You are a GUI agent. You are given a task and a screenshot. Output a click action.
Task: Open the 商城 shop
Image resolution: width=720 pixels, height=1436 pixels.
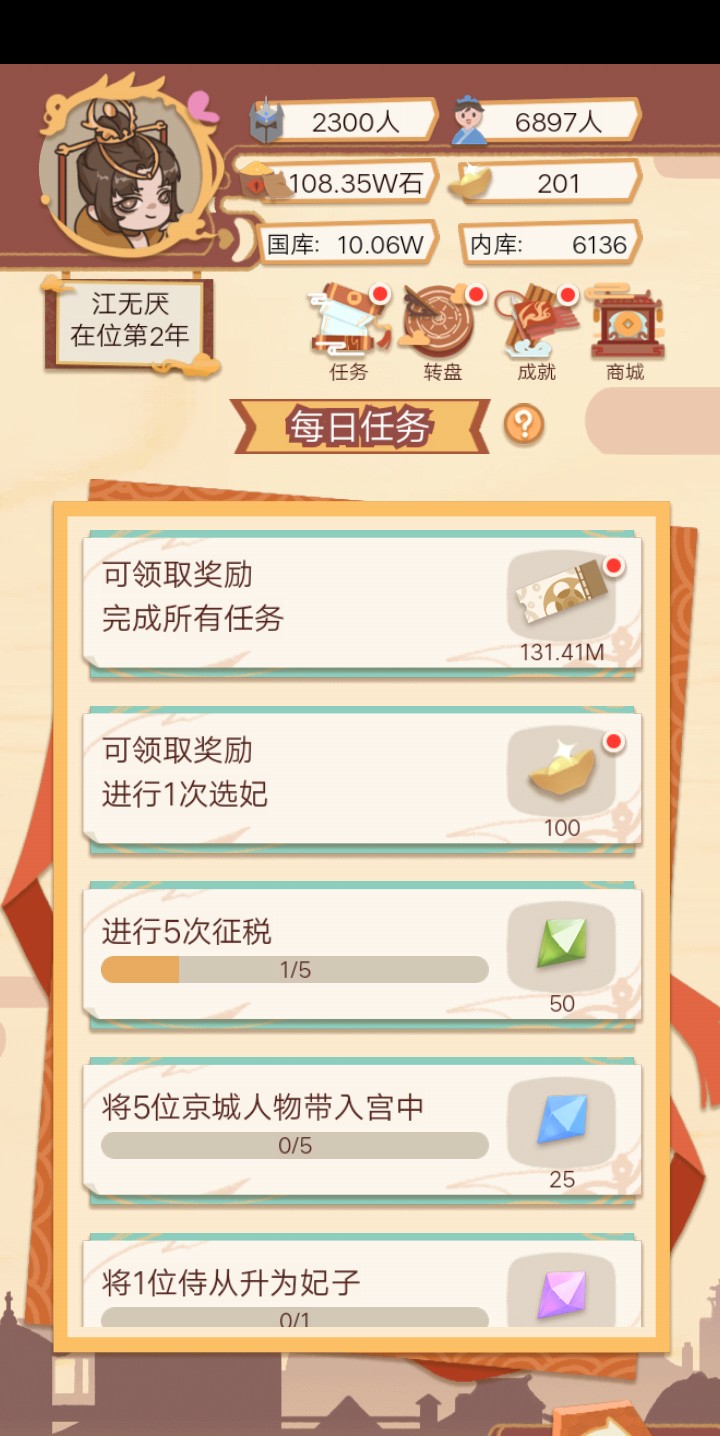[x=626, y=332]
